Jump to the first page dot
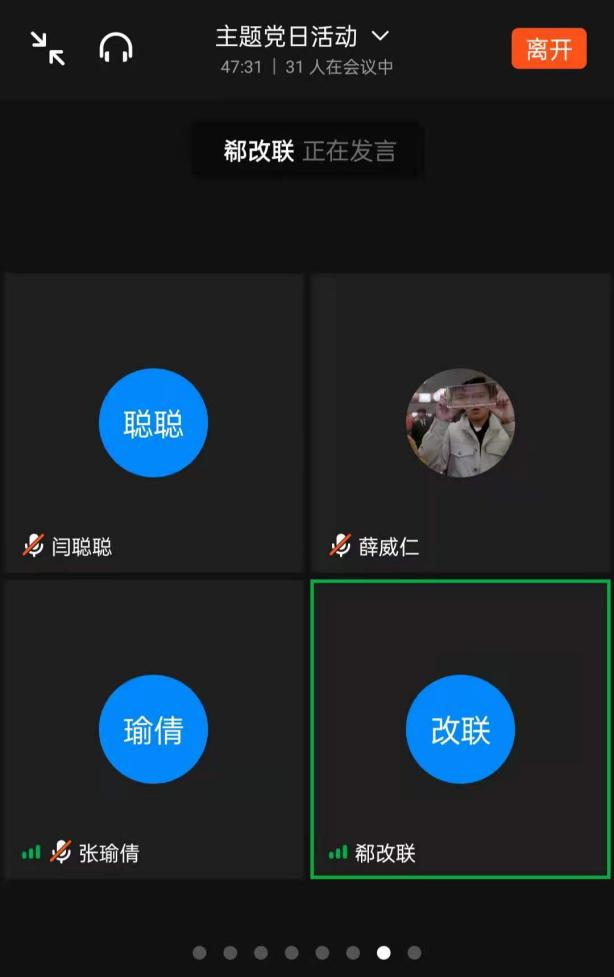Image resolution: width=614 pixels, height=977 pixels. (199, 952)
